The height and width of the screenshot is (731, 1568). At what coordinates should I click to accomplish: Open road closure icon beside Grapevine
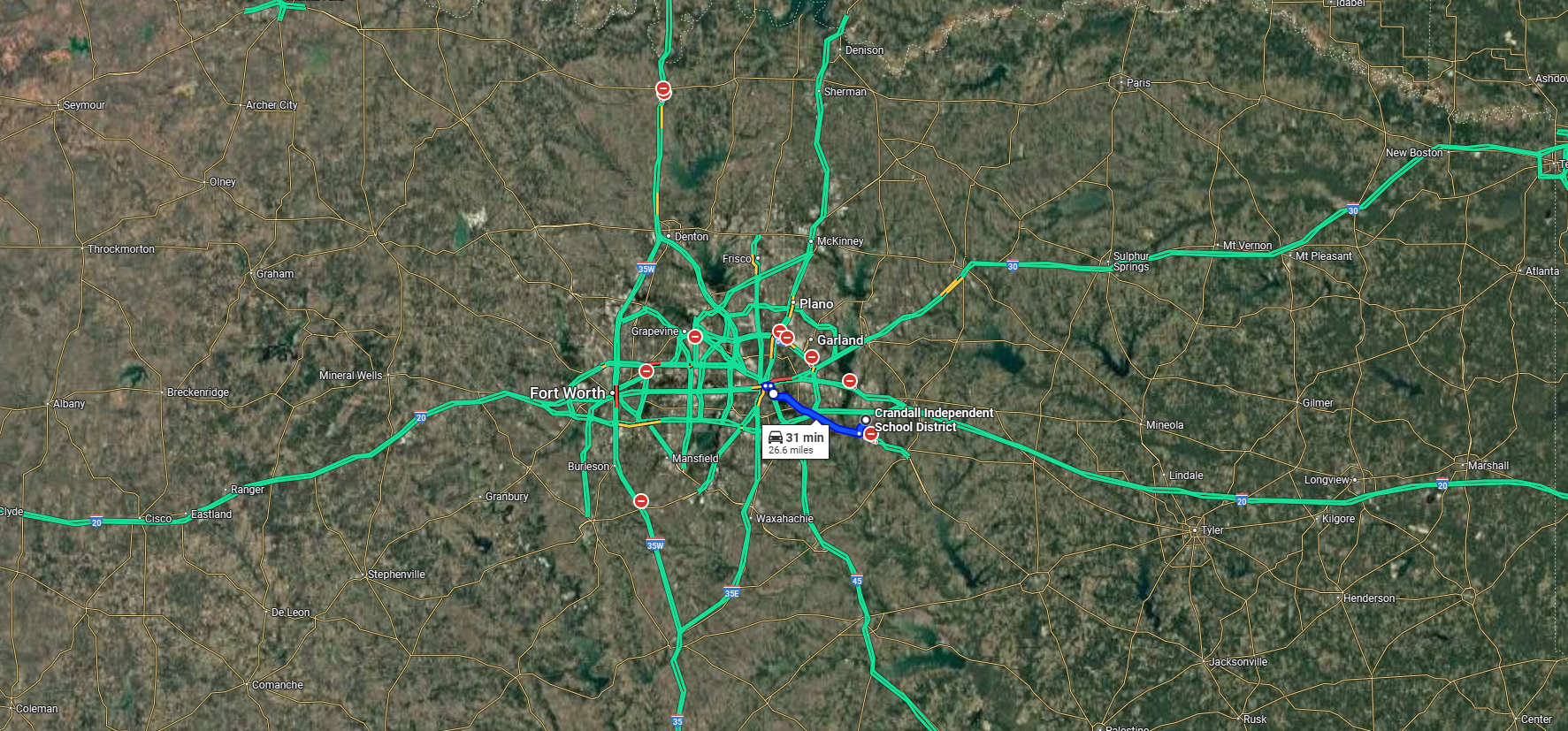point(695,337)
